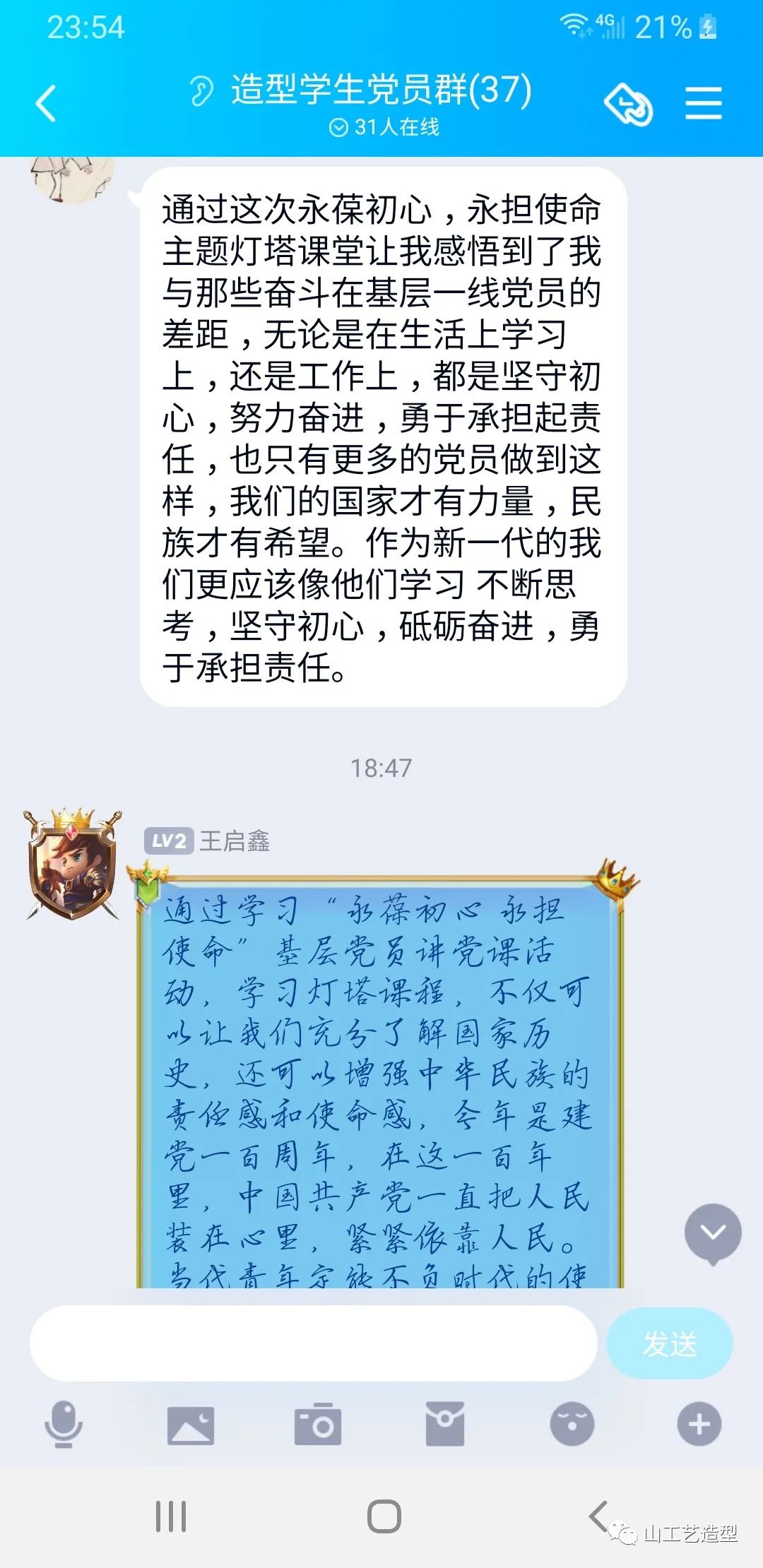Open system recent apps
763x1568 pixels.
[x=171, y=1516]
